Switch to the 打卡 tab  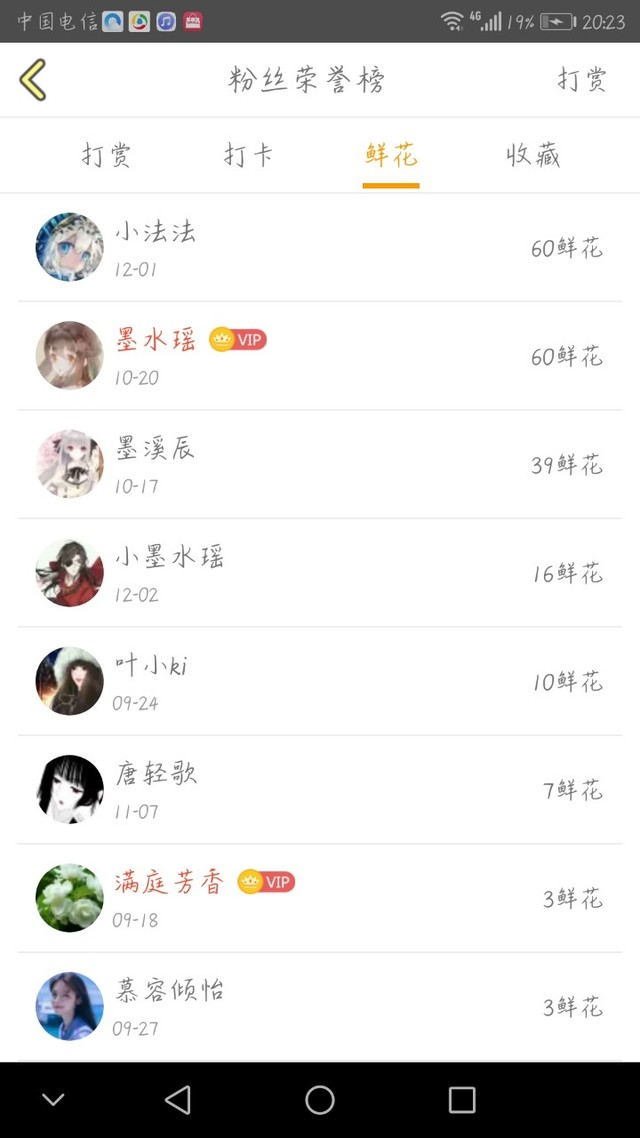[x=248, y=155]
